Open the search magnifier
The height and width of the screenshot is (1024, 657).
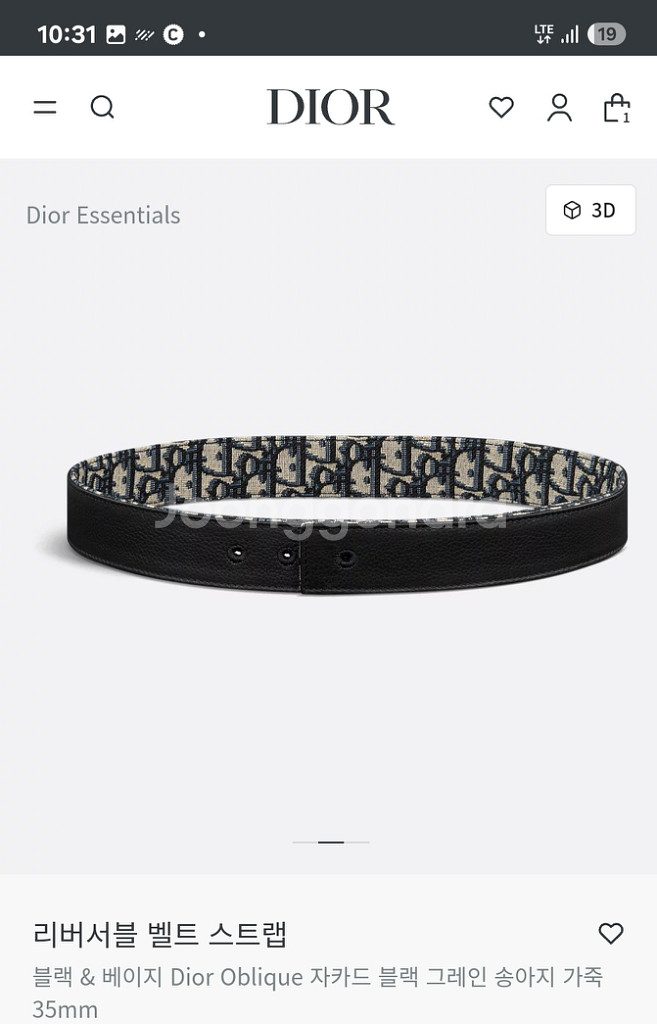(102, 107)
